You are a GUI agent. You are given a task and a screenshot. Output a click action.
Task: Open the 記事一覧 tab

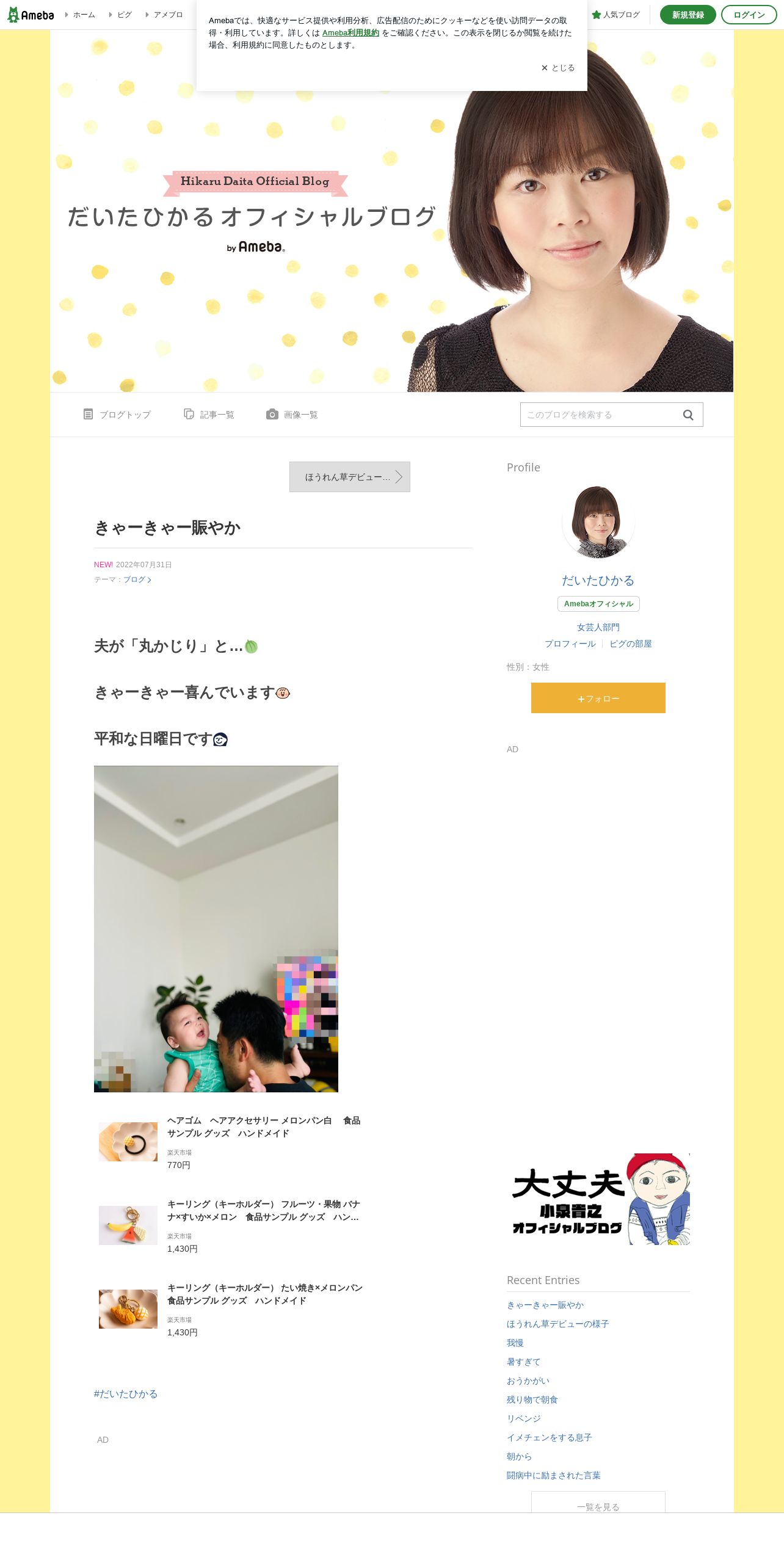[209, 415]
